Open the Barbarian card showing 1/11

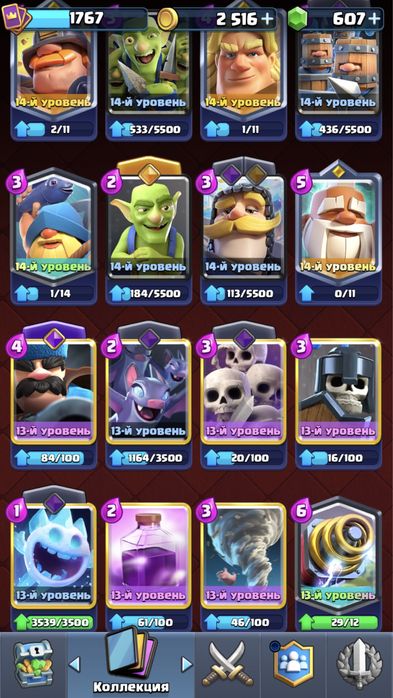tap(244, 71)
